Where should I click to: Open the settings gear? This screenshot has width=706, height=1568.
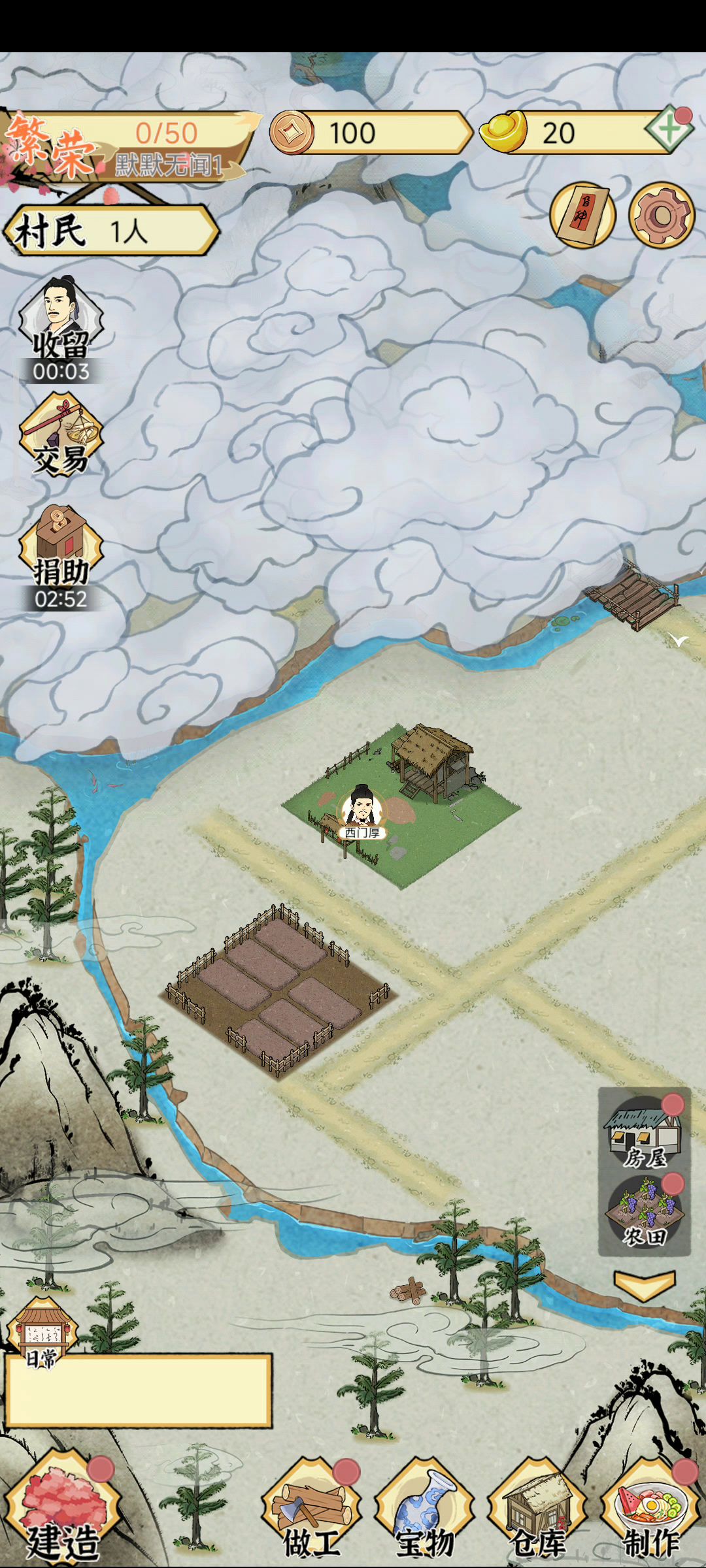pos(661,215)
